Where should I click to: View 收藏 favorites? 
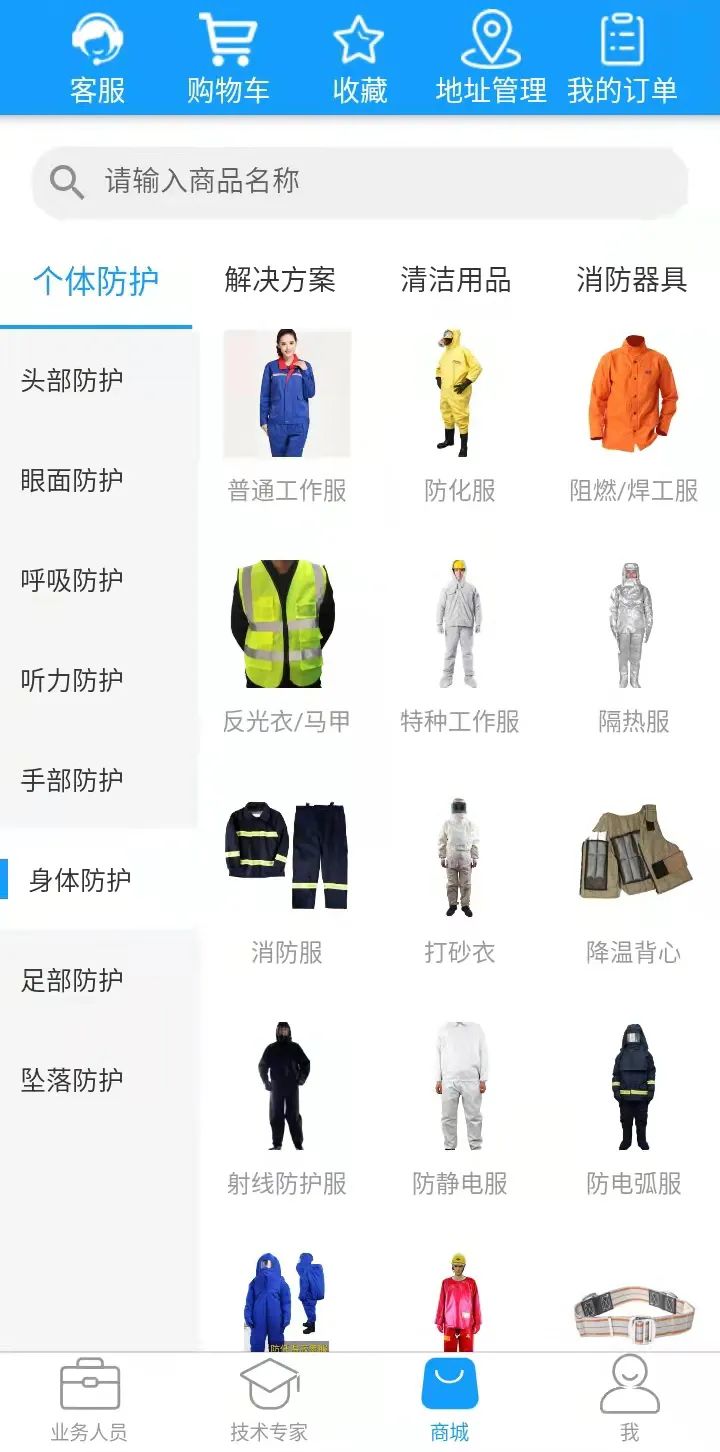point(359,58)
